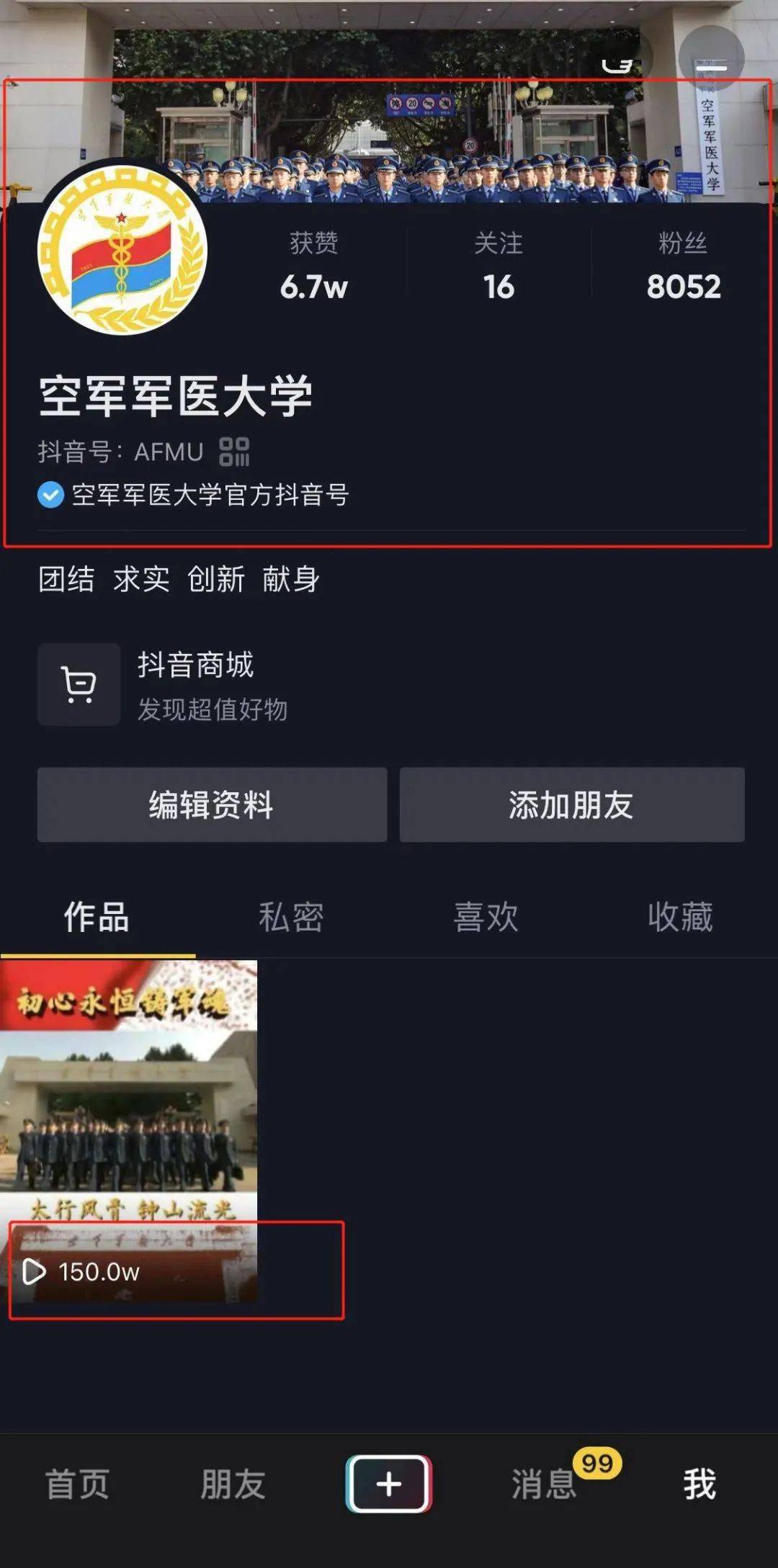The image size is (778, 1568).
Task: Open the video with 150.0w plays
Action: 128,1131
